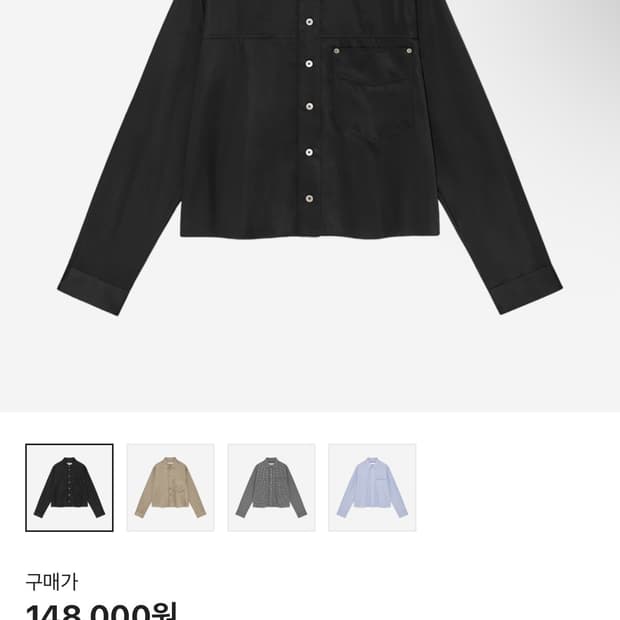Select the gray checkered shirt thumbnail
620x620 pixels.
pos(271,487)
